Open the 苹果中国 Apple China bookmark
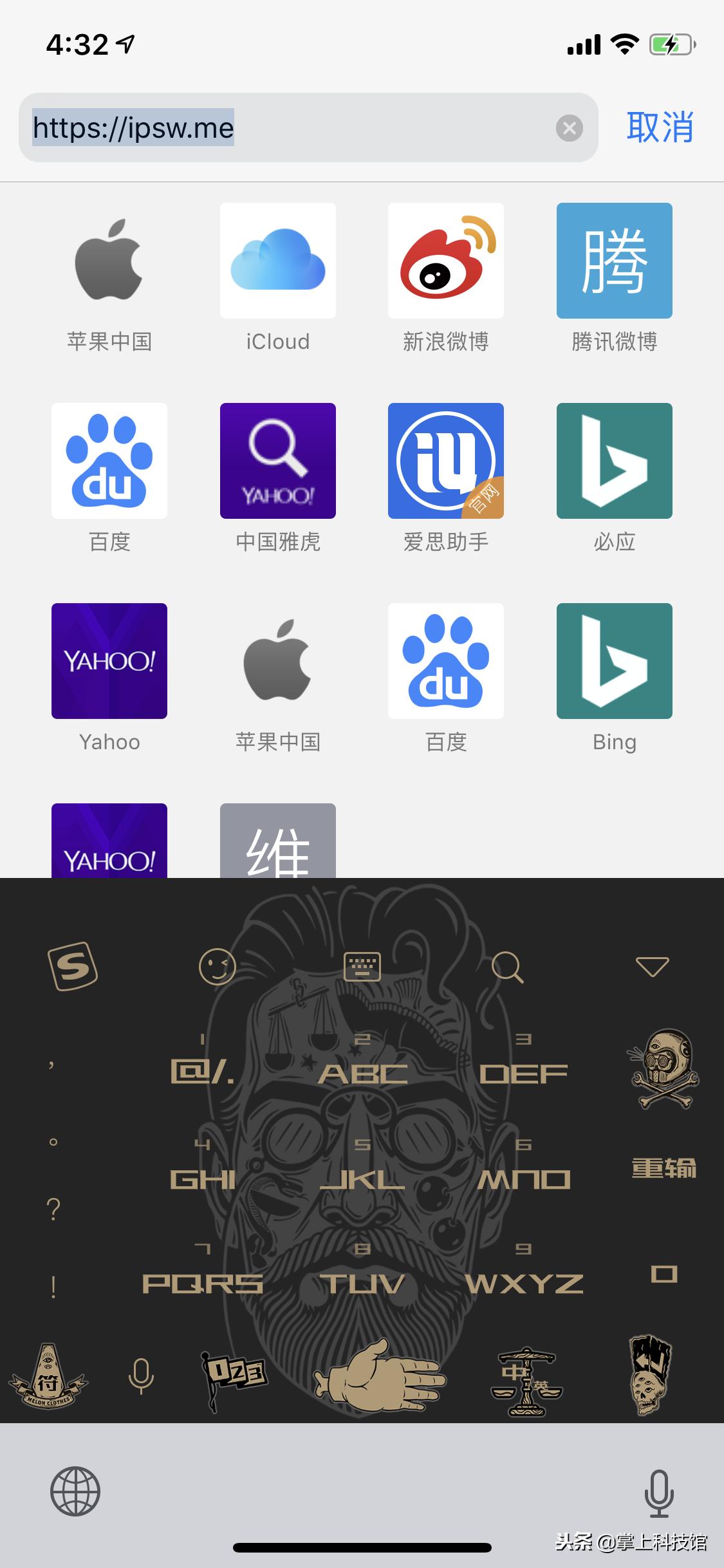Screen dimensions: 724x1568 [109, 260]
